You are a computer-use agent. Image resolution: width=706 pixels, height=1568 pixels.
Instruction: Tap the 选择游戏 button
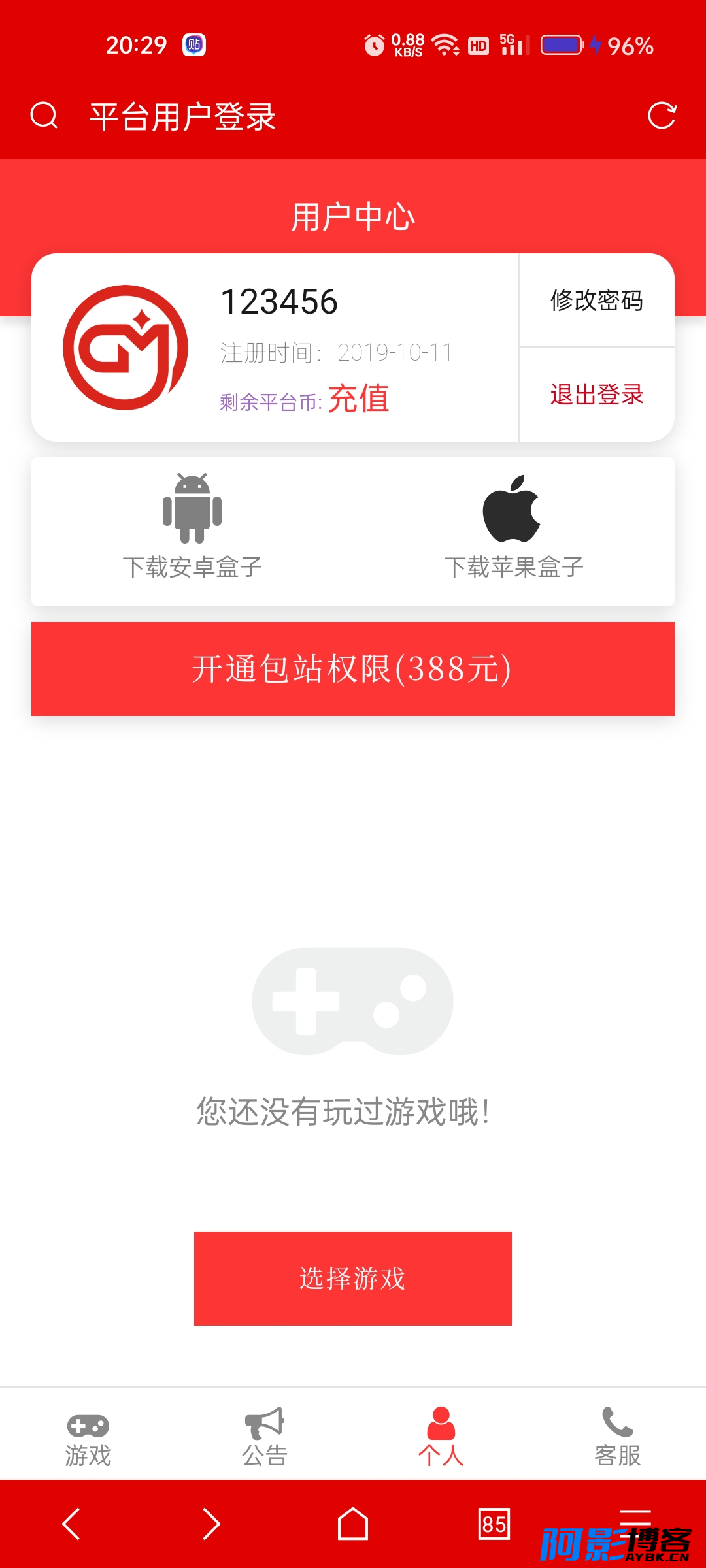pos(353,1279)
